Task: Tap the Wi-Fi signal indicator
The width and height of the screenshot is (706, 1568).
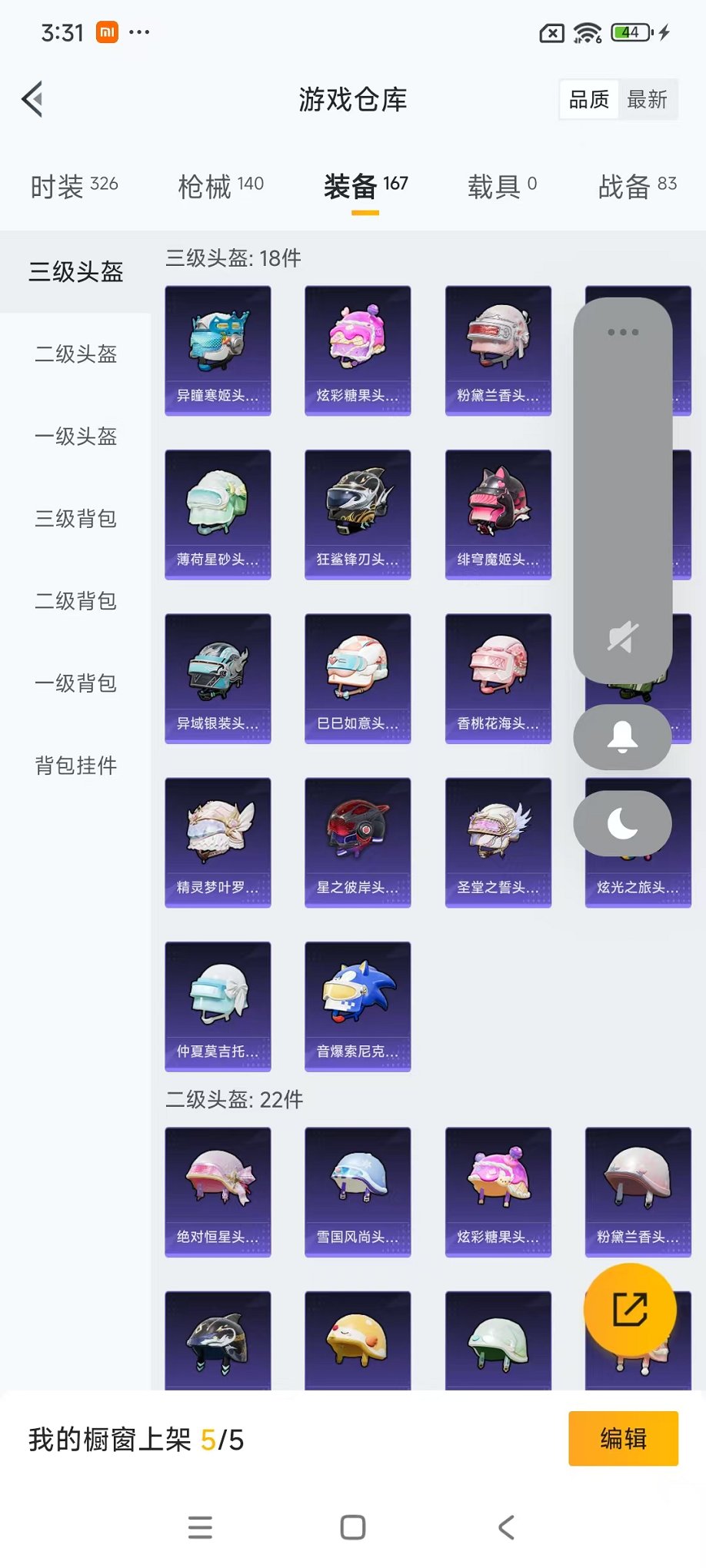Action: [x=587, y=32]
